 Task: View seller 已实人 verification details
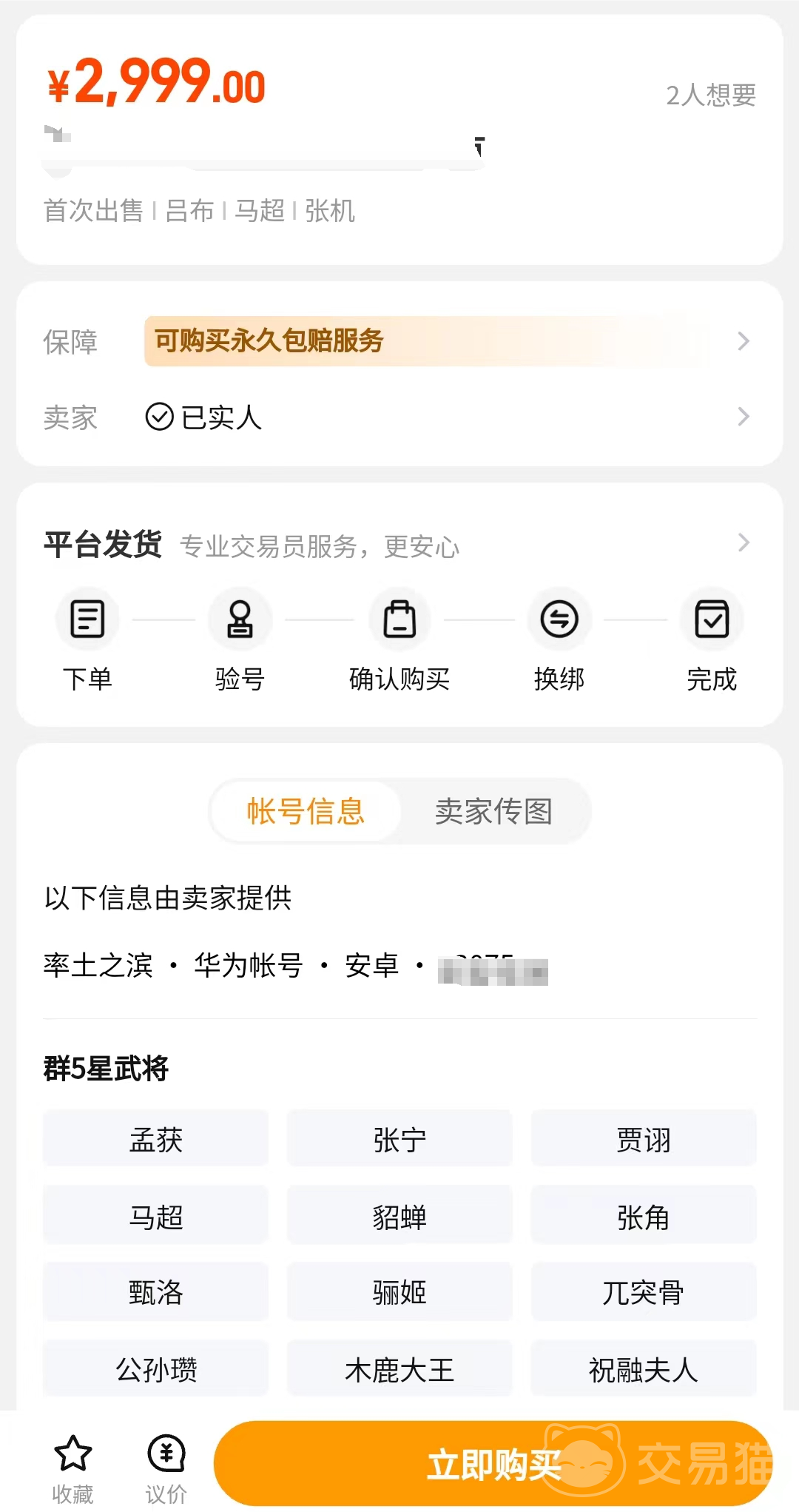(399, 417)
